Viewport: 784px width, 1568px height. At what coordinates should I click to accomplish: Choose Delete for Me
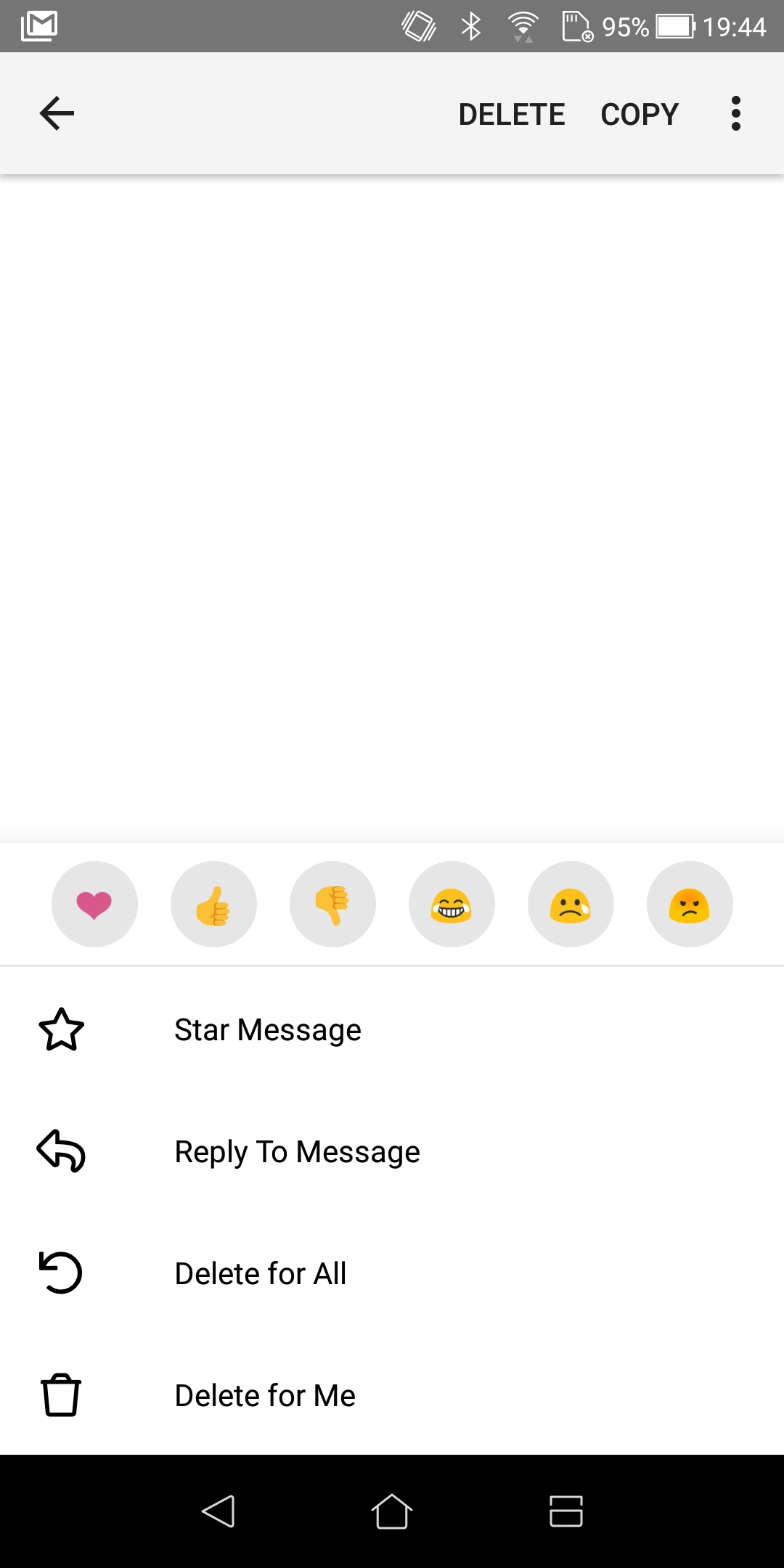(392, 1395)
